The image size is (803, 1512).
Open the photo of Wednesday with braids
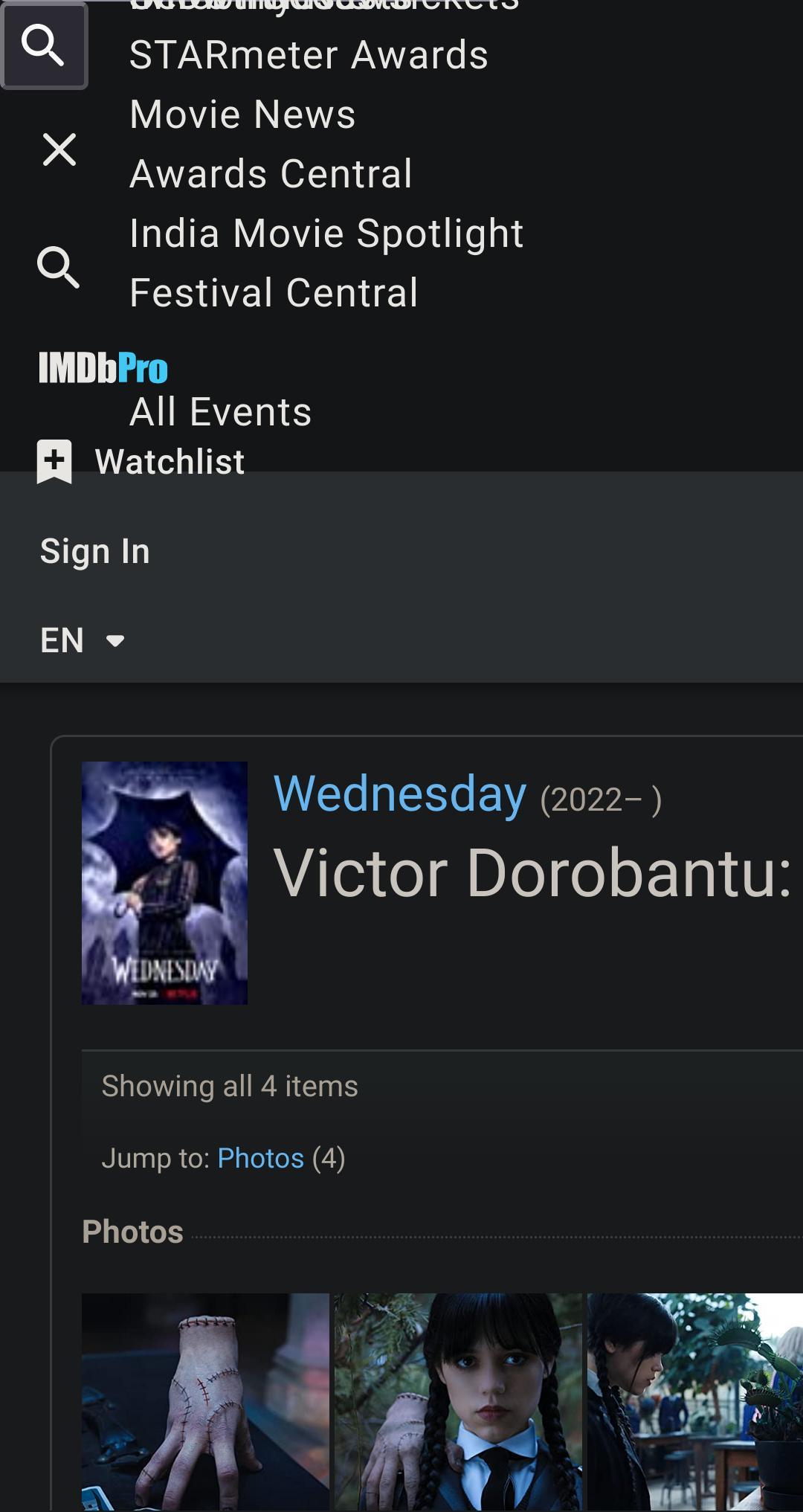click(458, 1401)
